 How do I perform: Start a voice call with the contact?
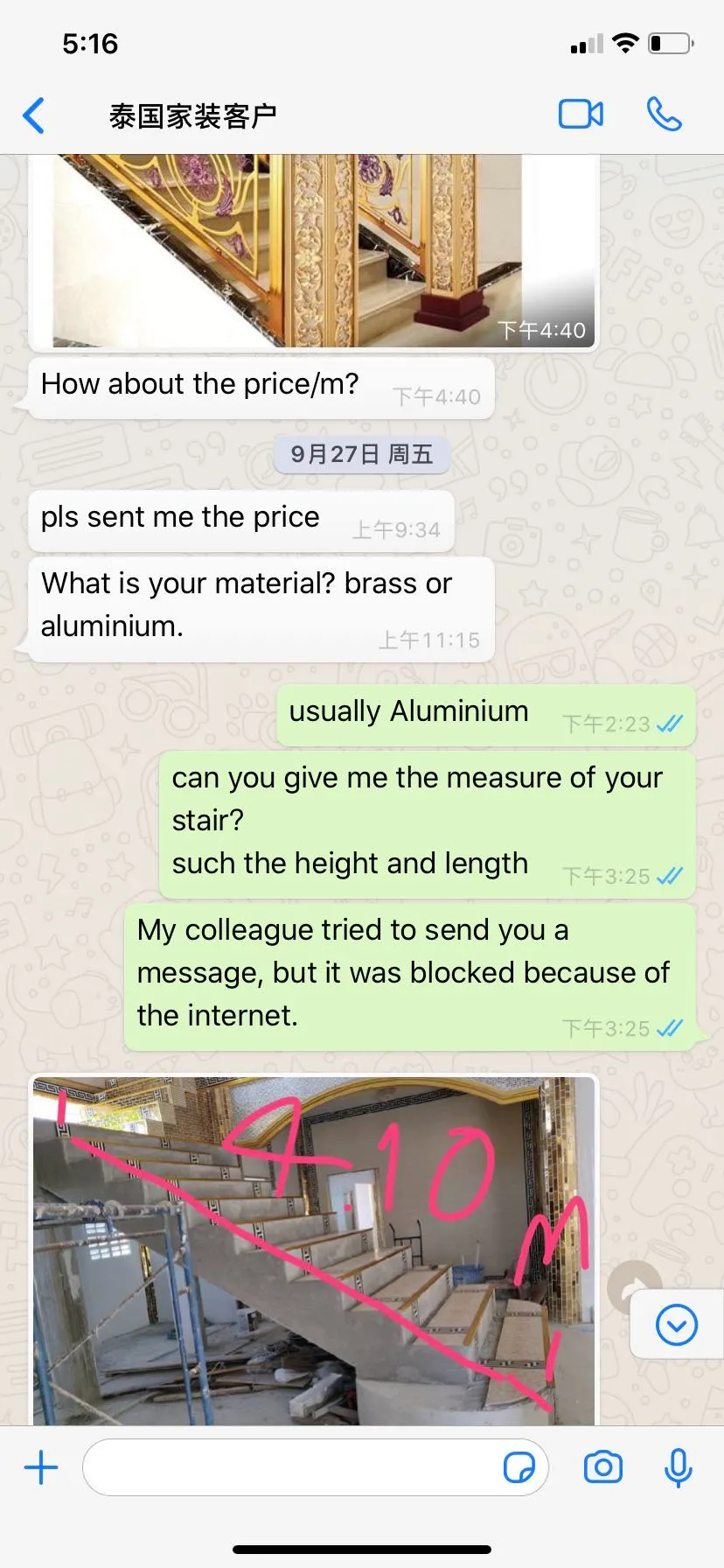click(x=664, y=115)
